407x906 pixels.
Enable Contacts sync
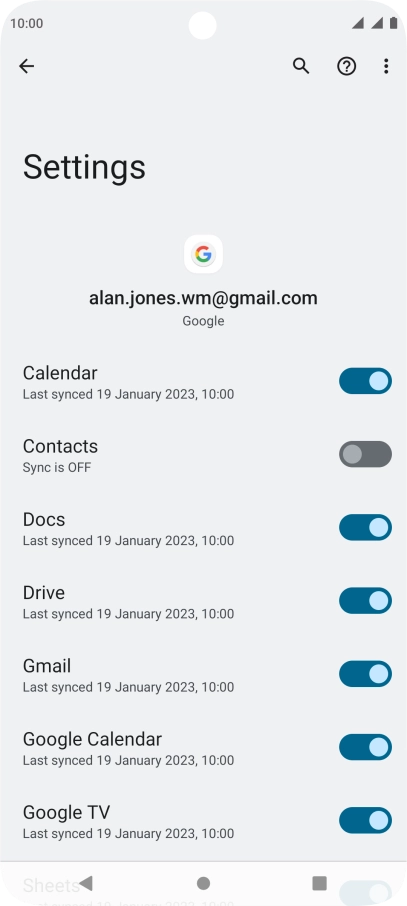coord(365,454)
